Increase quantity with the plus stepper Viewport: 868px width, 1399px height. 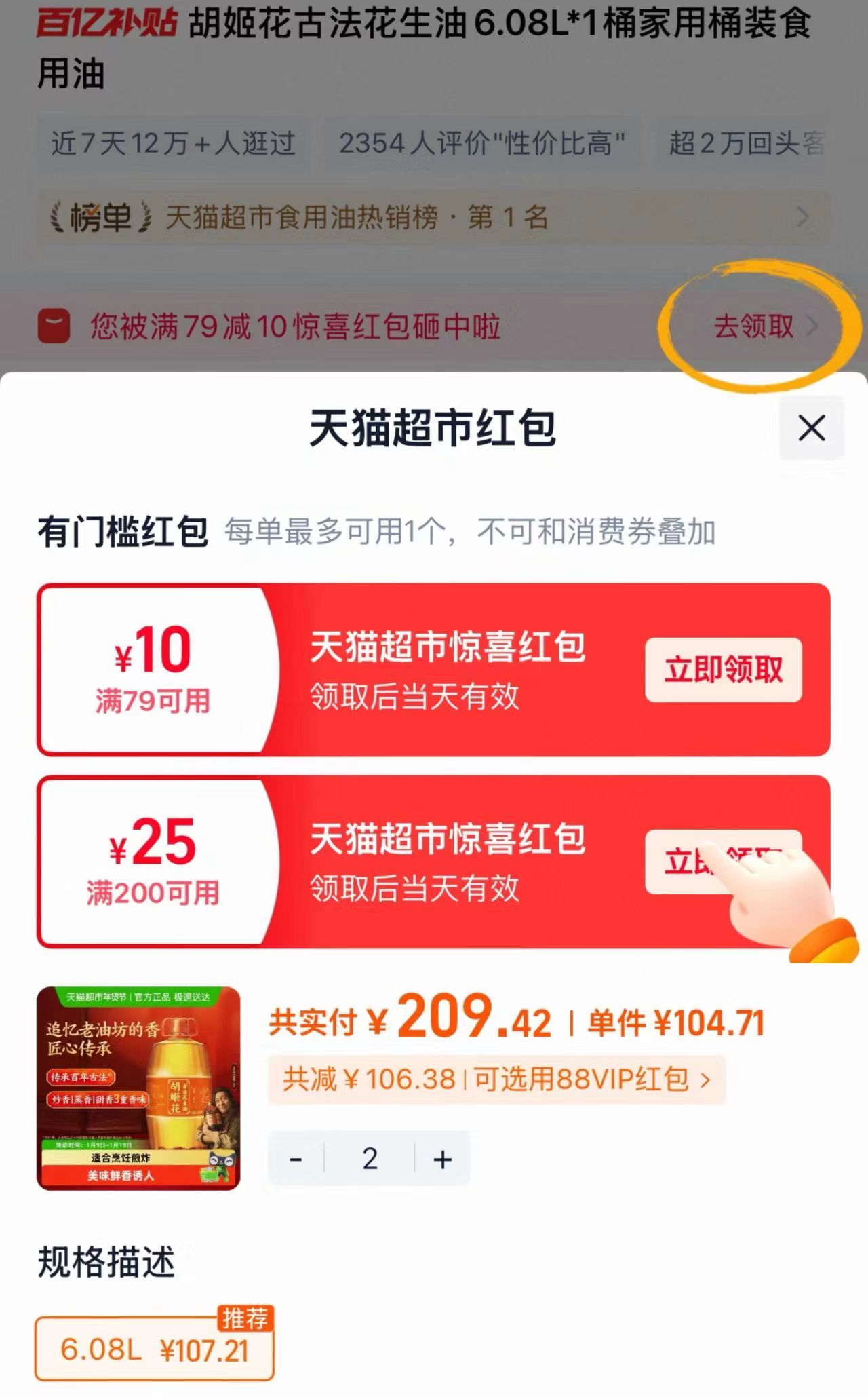[x=441, y=1159]
